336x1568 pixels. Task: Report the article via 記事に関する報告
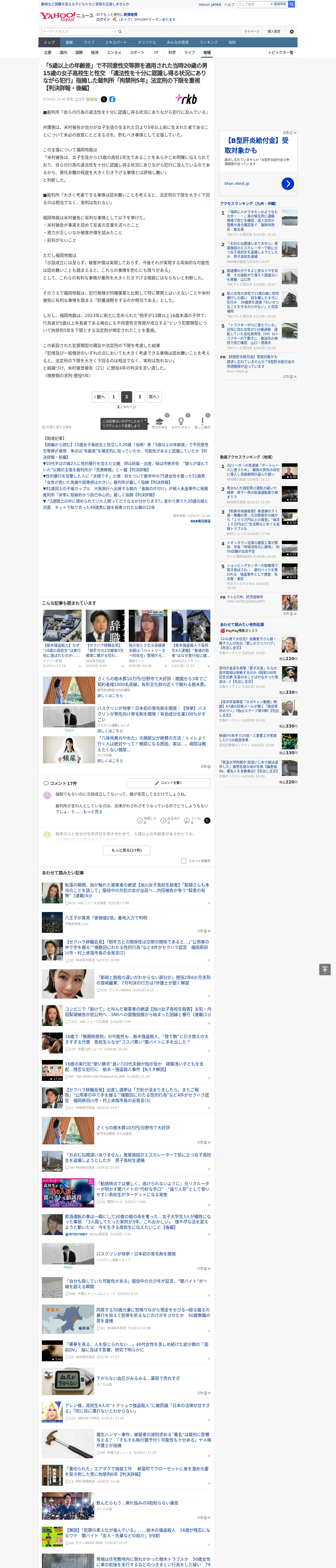pyautogui.click(x=57, y=427)
